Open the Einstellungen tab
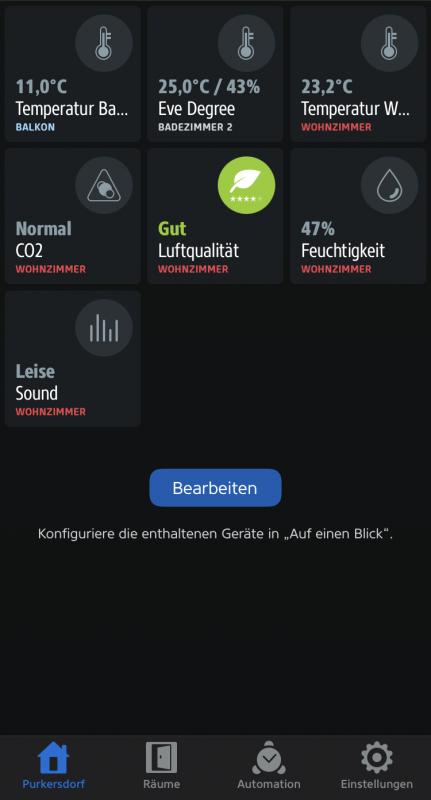This screenshot has height=800, width=431. 376,765
